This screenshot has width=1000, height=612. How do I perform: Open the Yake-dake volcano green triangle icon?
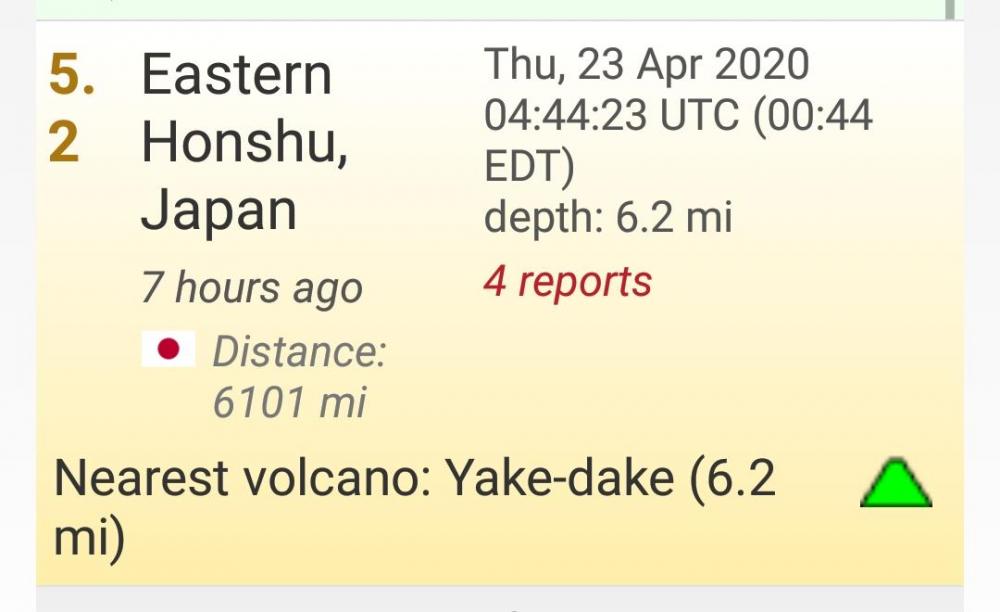click(896, 484)
